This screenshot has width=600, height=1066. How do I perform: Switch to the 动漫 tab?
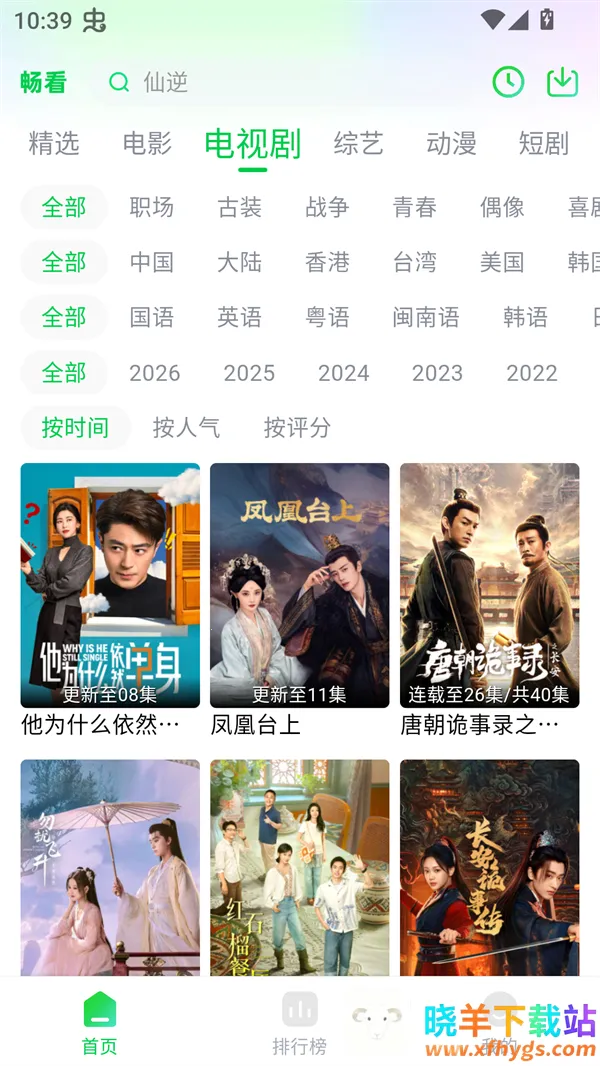(x=451, y=144)
